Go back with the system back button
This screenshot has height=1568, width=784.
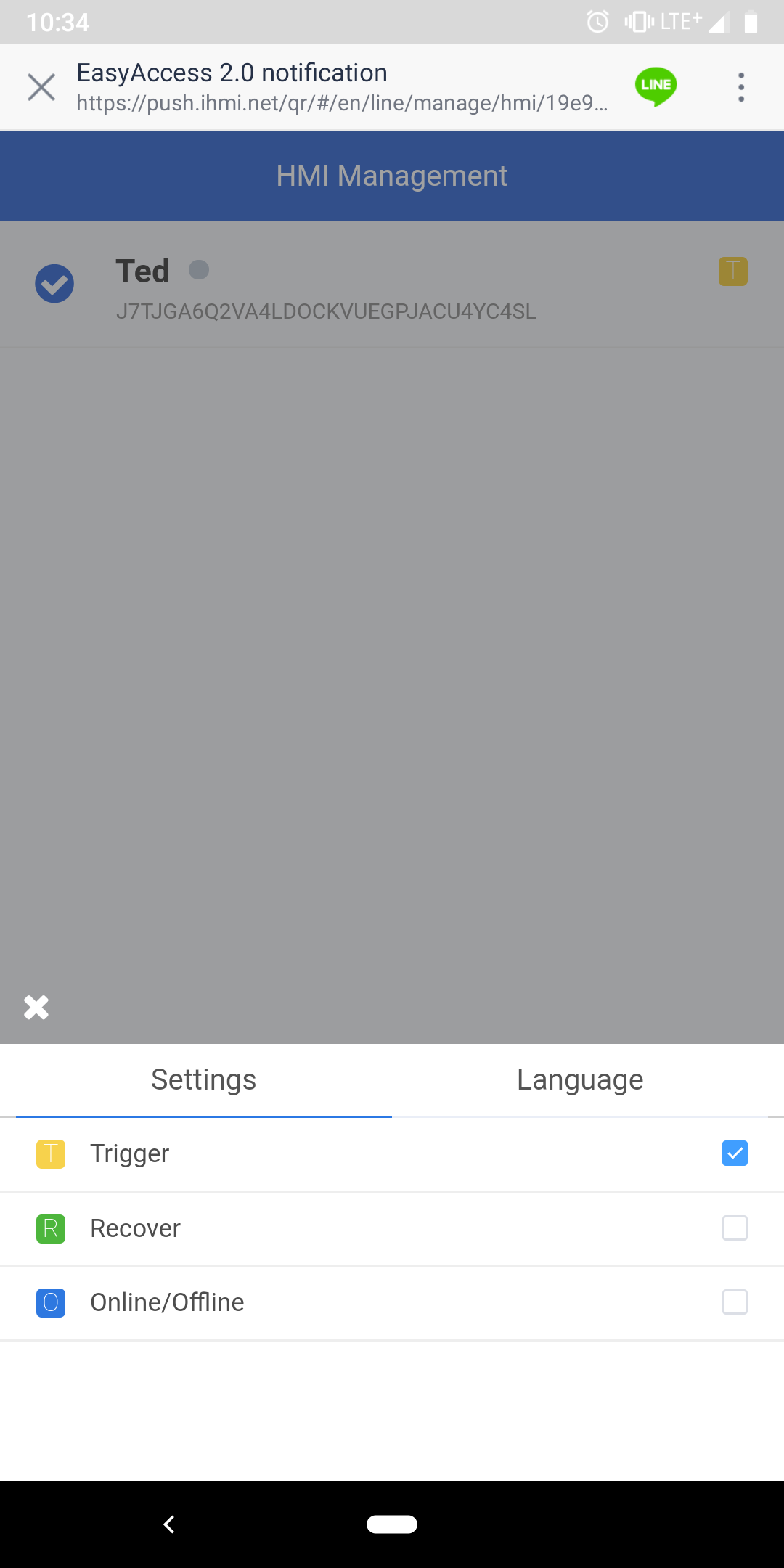coord(169,1524)
